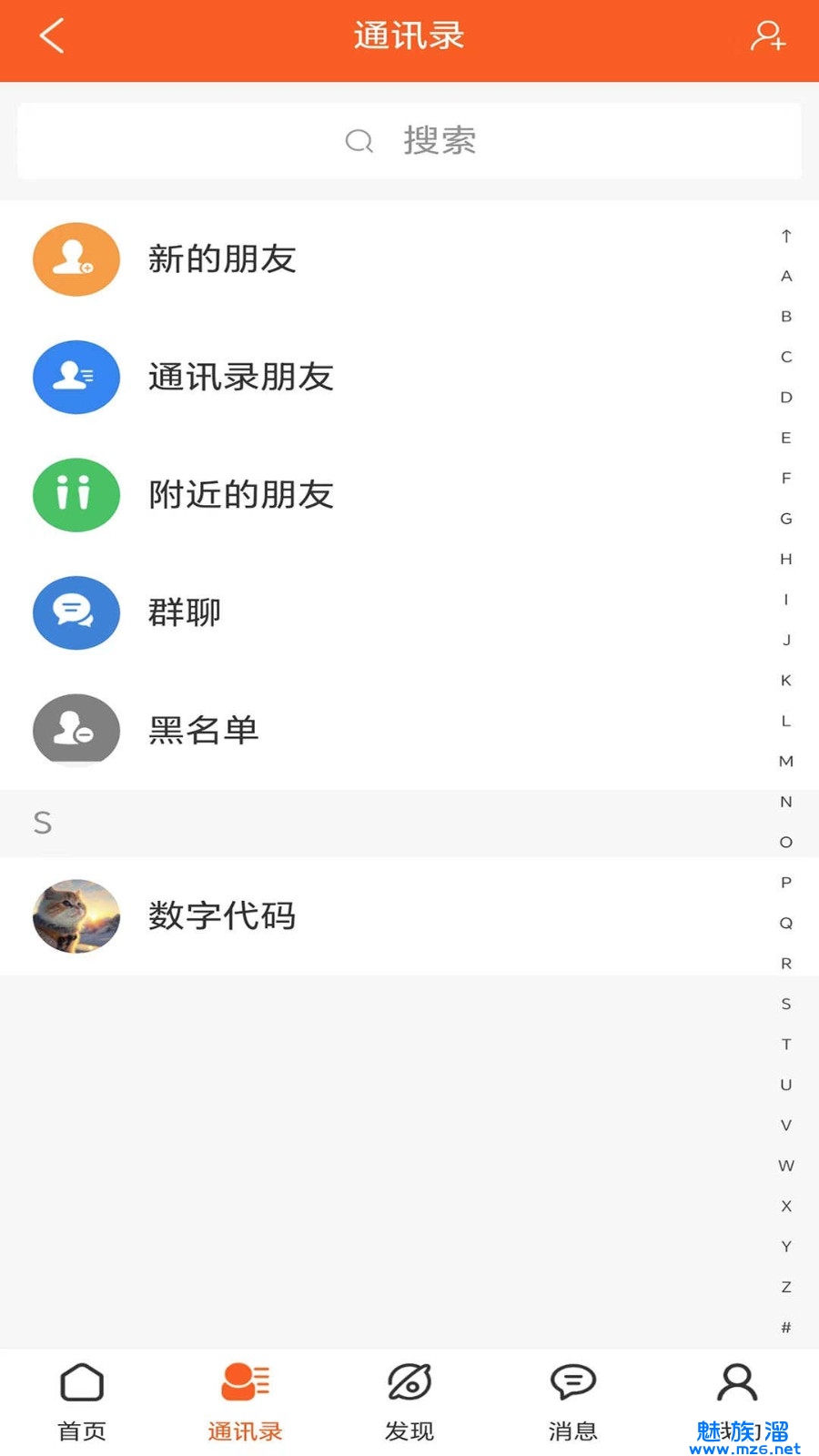The image size is (819, 1456).
Task: Open the 搜索 search box
Action: [x=409, y=141]
